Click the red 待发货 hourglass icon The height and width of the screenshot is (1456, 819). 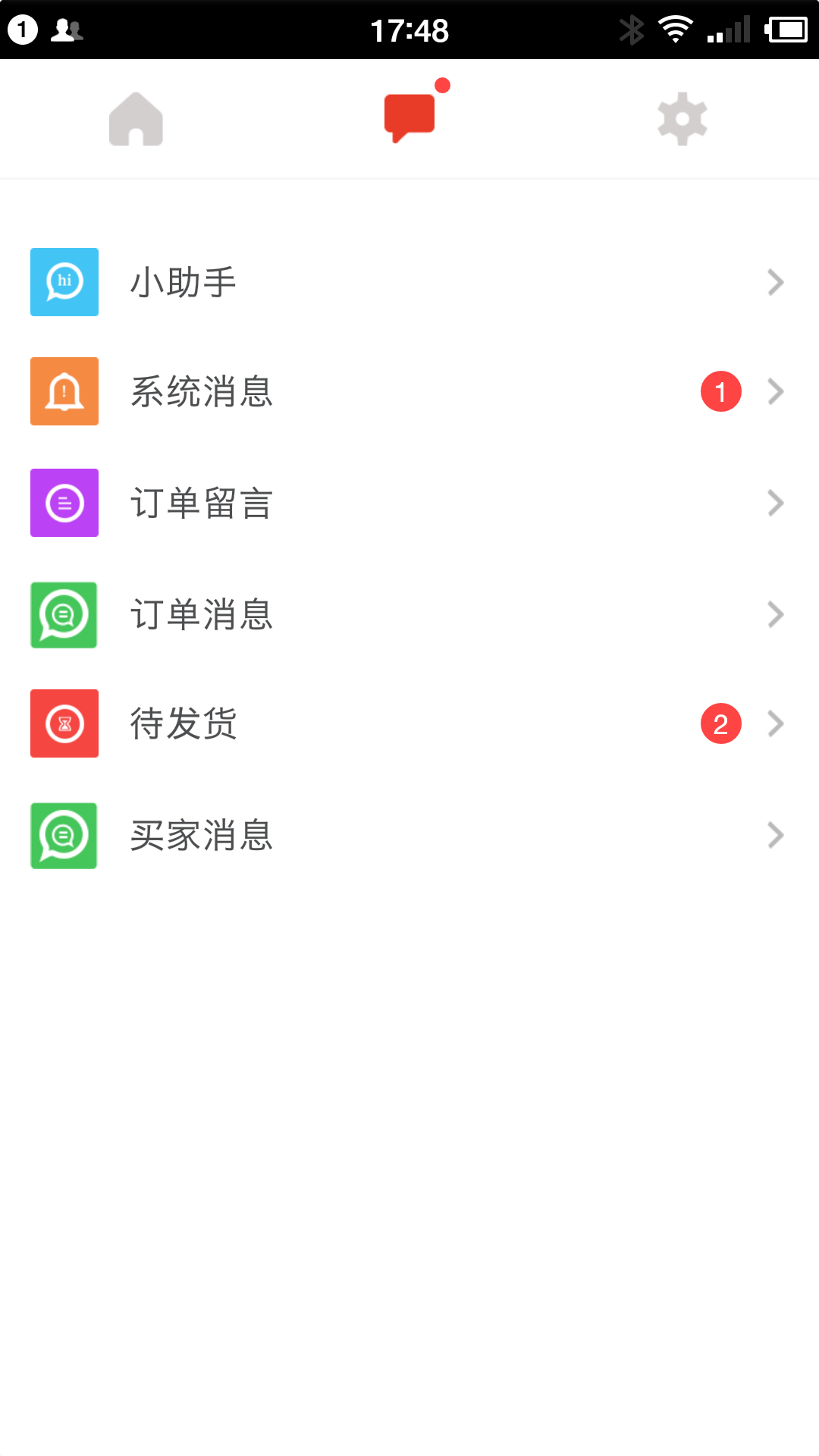pos(64,723)
